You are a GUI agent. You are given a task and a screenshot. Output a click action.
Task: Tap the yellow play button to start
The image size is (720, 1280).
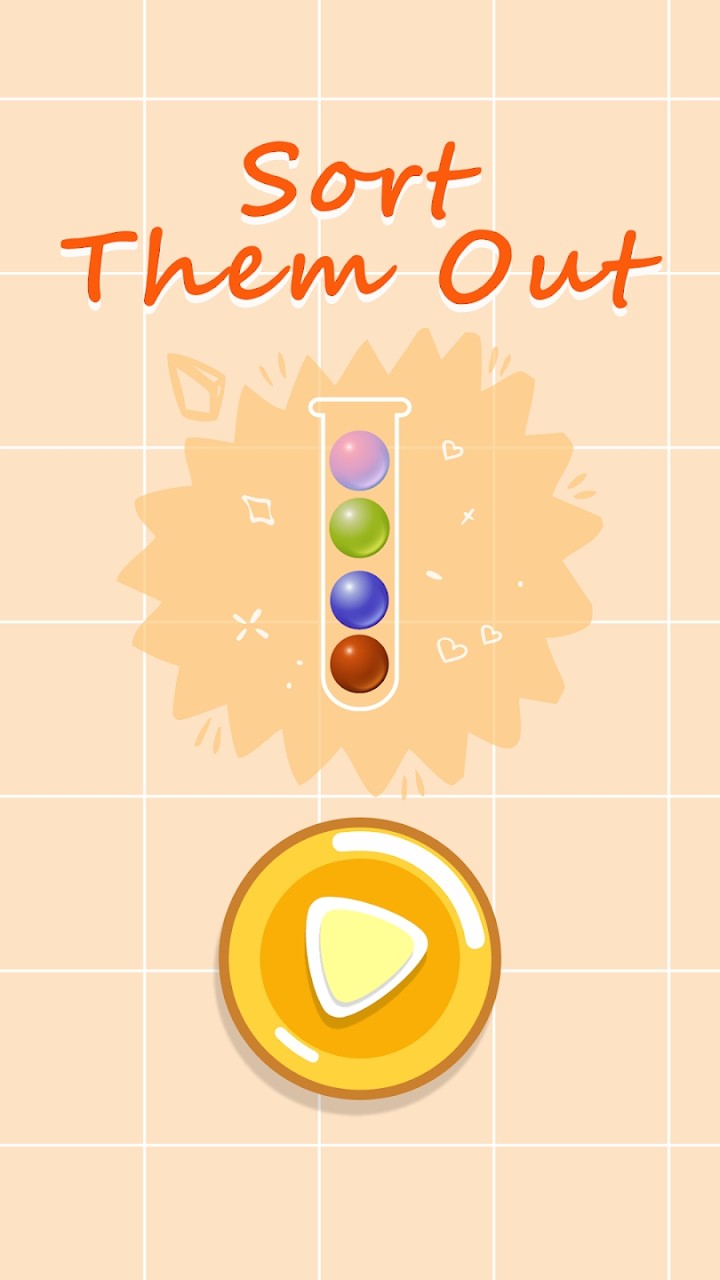(x=360, y=958)
